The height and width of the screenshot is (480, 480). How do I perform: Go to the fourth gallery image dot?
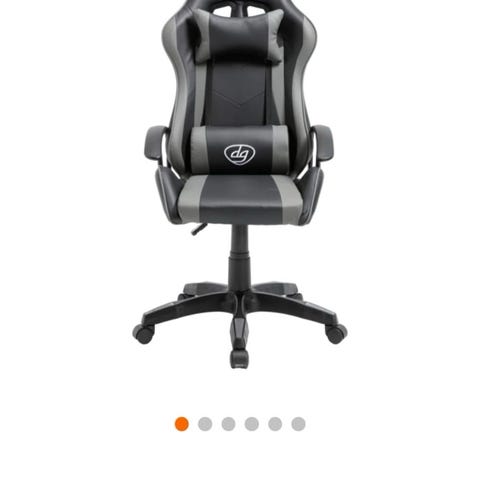pyautogui.click(x=252, y=424)
